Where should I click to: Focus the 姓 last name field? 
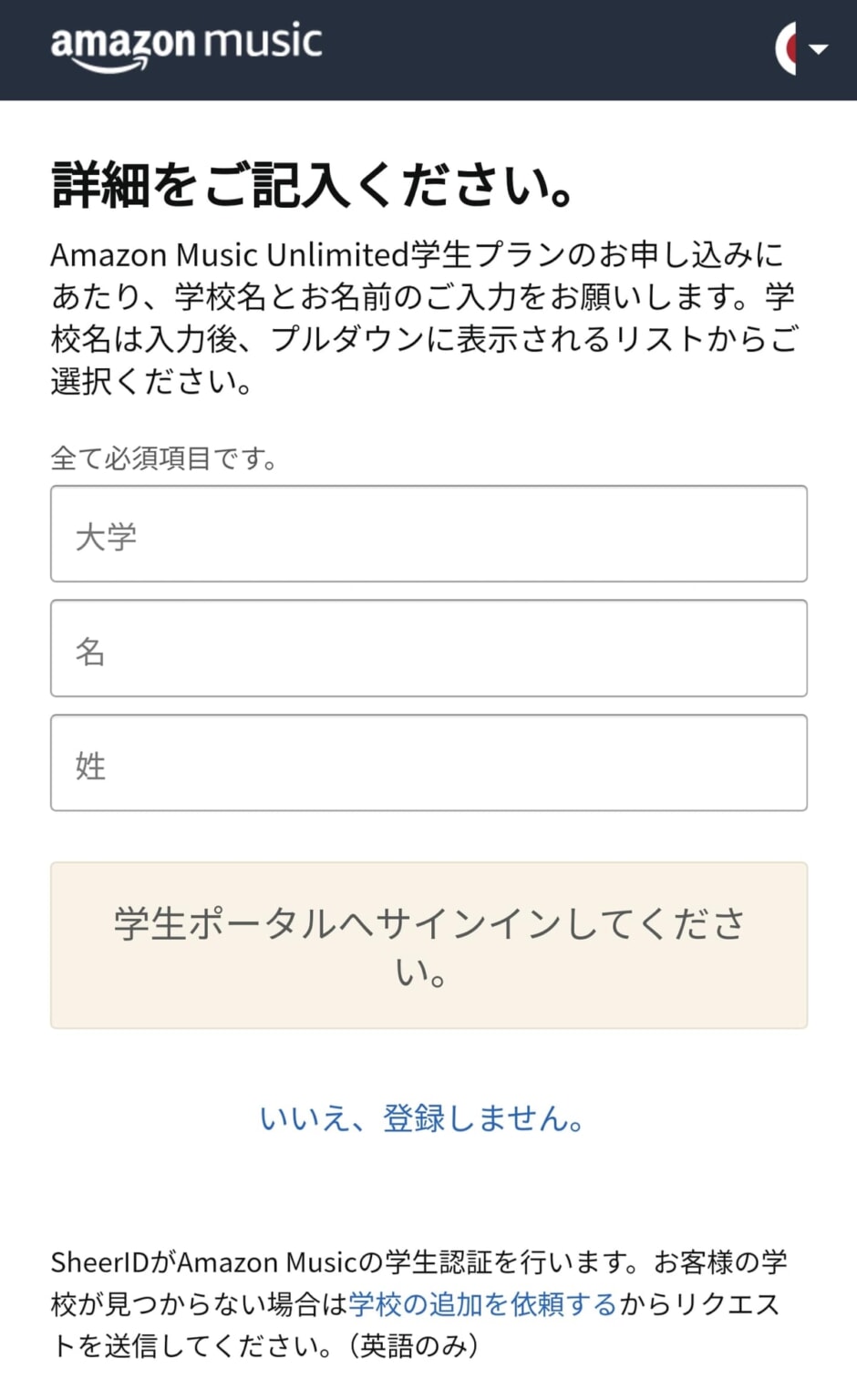[428, 764]
